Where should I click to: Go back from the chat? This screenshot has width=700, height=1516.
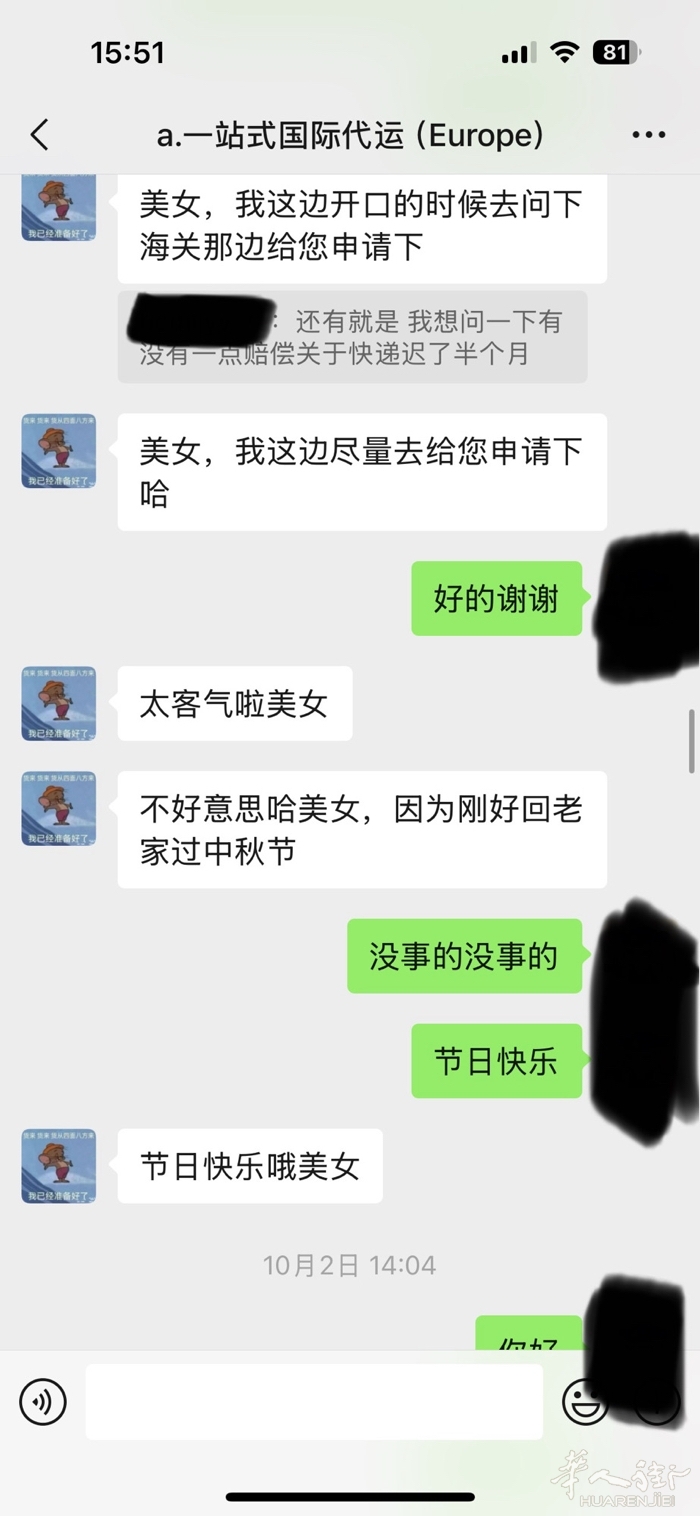pyautogui.click(x=40, y=135)
